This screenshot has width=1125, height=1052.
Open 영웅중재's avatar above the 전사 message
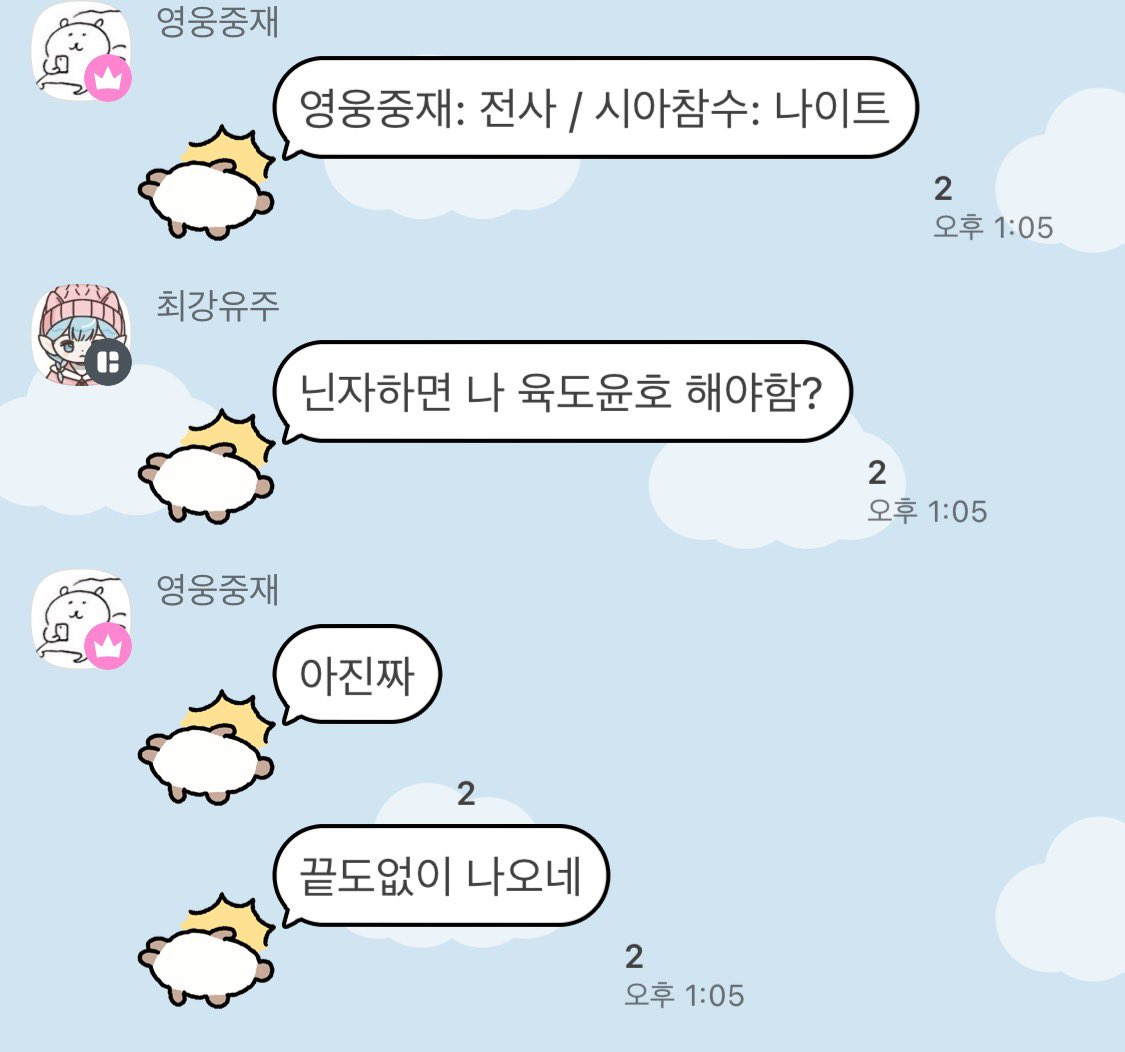coord(80,51)
